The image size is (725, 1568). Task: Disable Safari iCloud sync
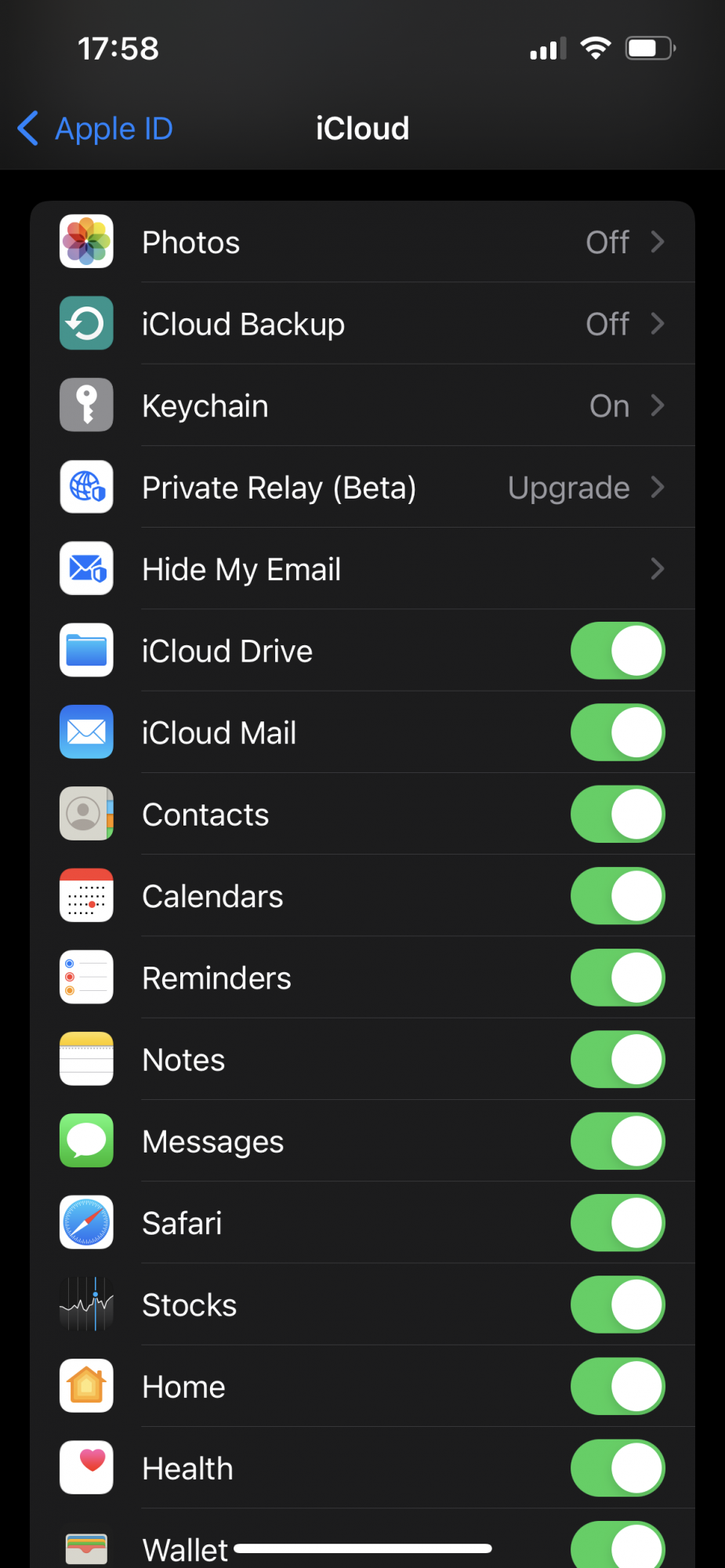618,1223
